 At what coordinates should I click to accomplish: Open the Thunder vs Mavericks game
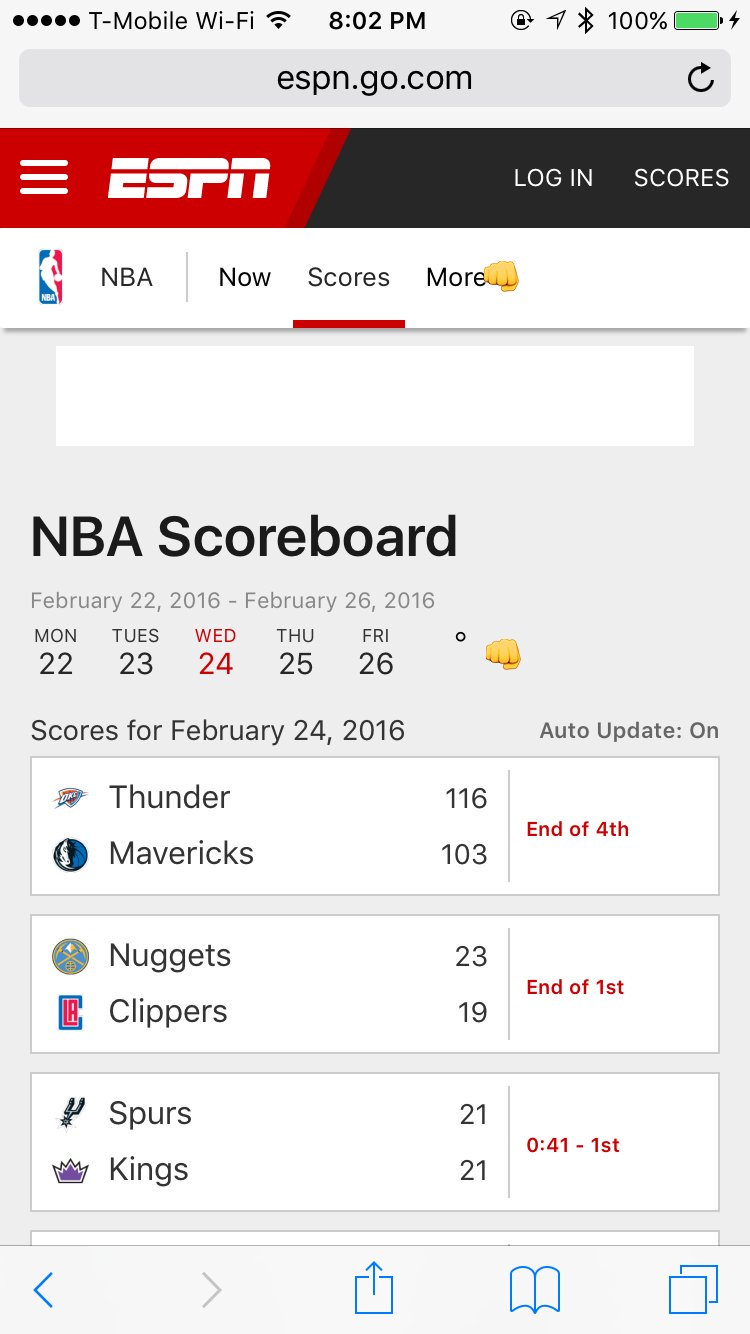[x=375, y=826]
